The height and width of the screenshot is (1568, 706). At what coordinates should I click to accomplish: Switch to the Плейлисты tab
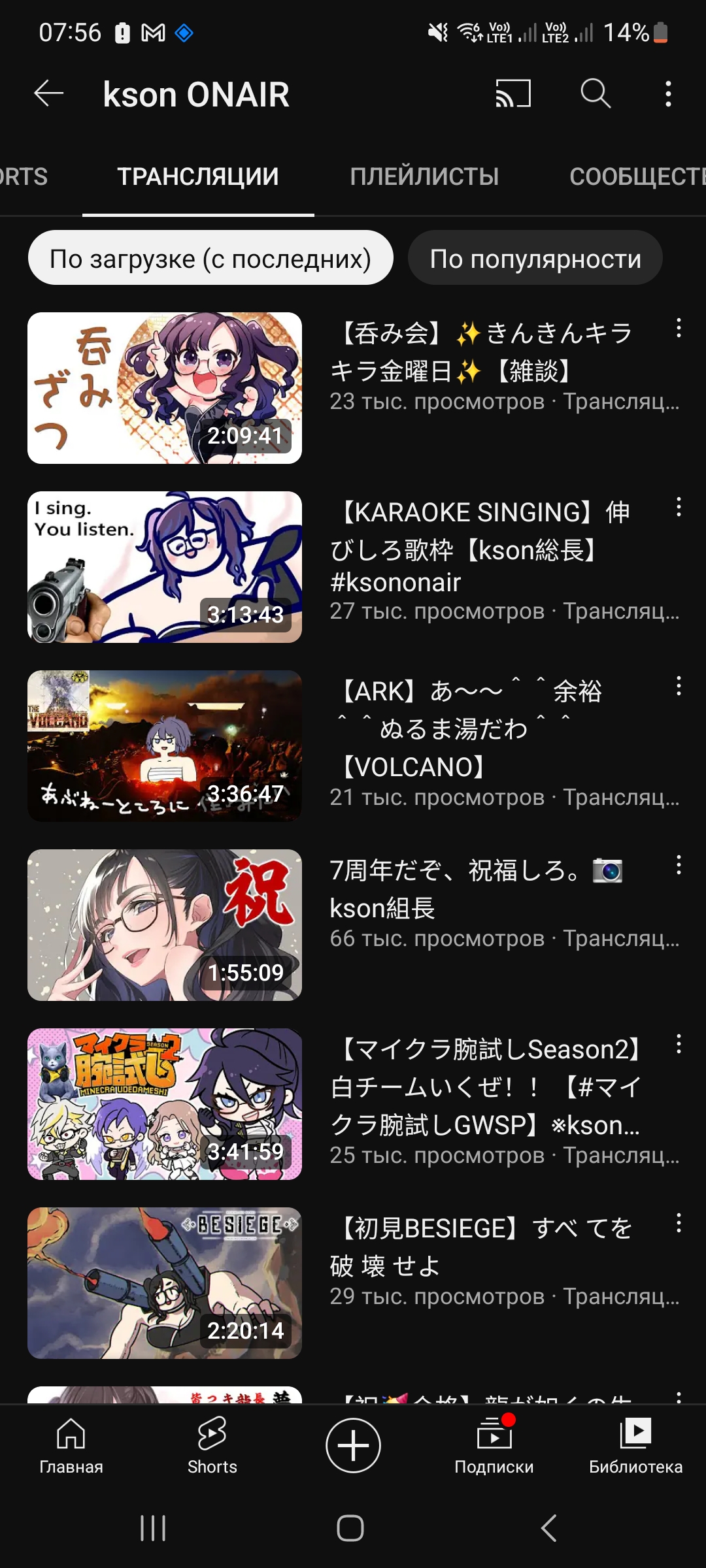click(424, 176)
